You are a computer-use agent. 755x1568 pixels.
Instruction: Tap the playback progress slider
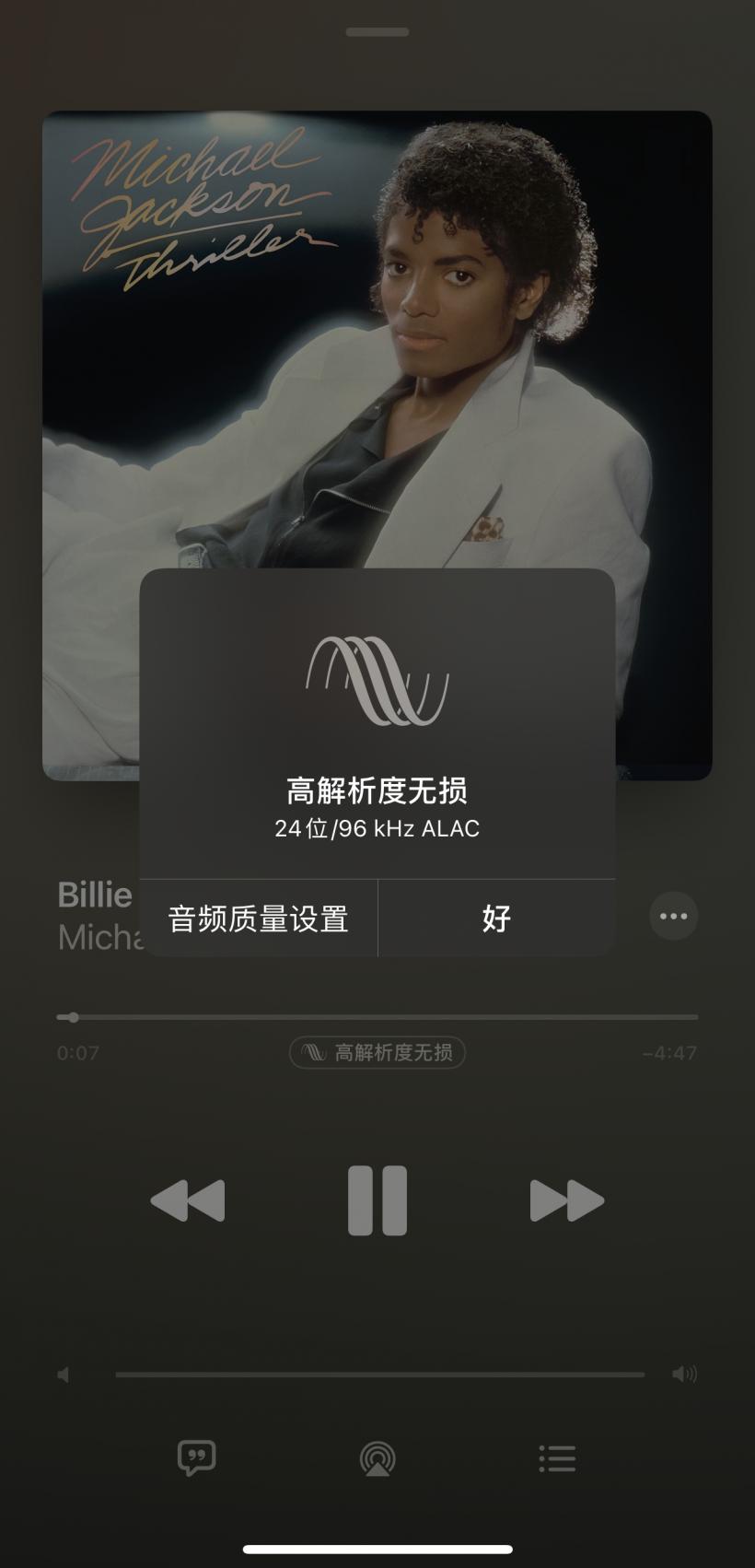click(x=377, y=1016)
